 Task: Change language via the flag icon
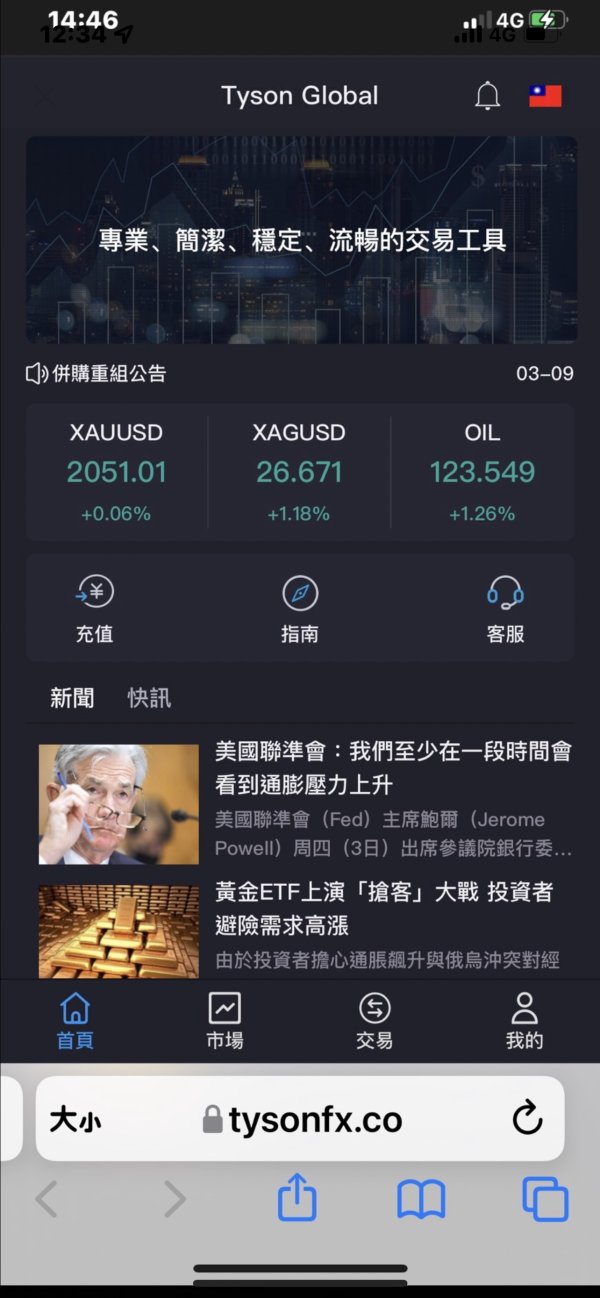click(x=545, y=96)
